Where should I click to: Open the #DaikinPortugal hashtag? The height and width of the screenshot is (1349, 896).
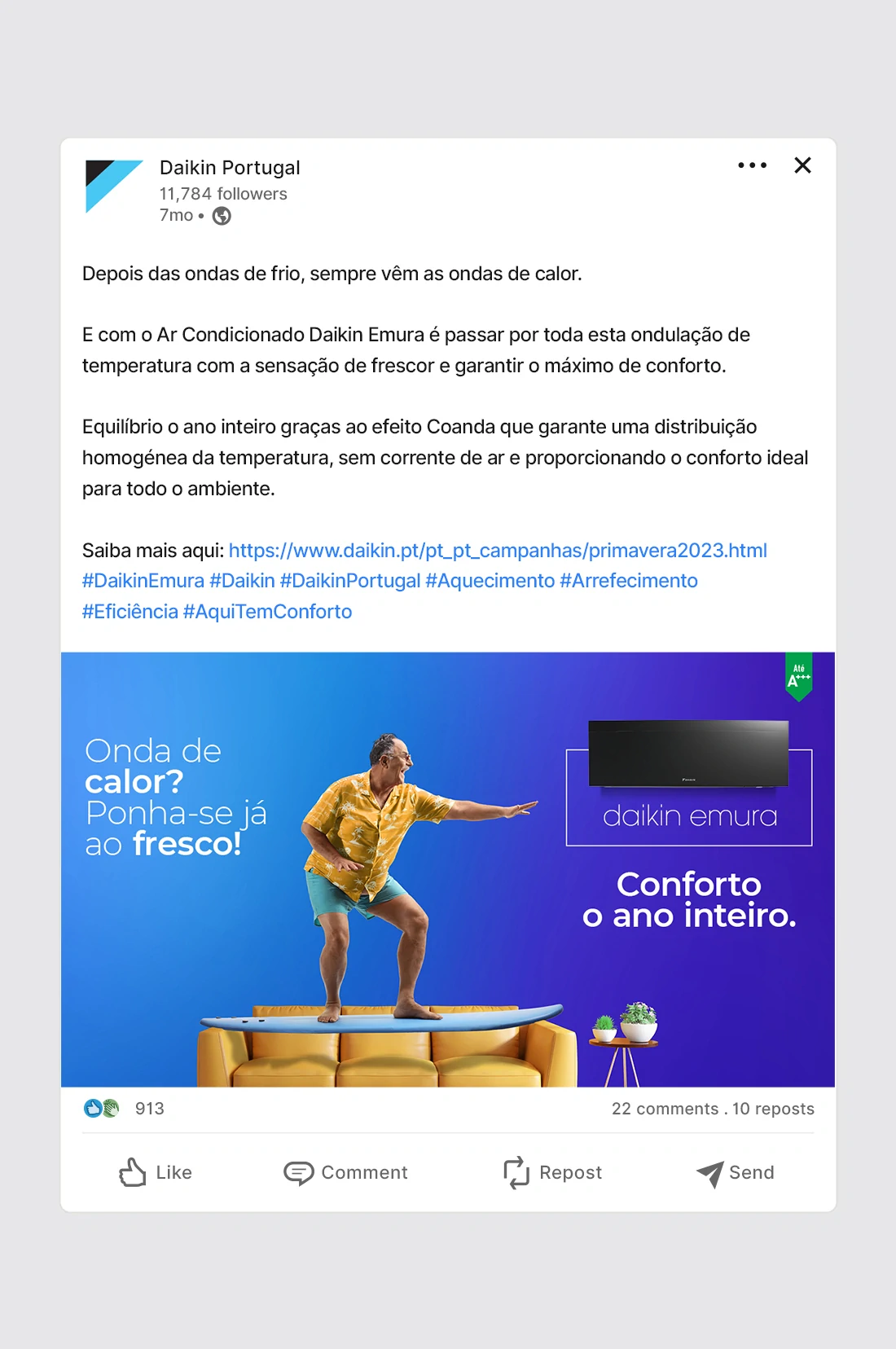coord(350,581)
